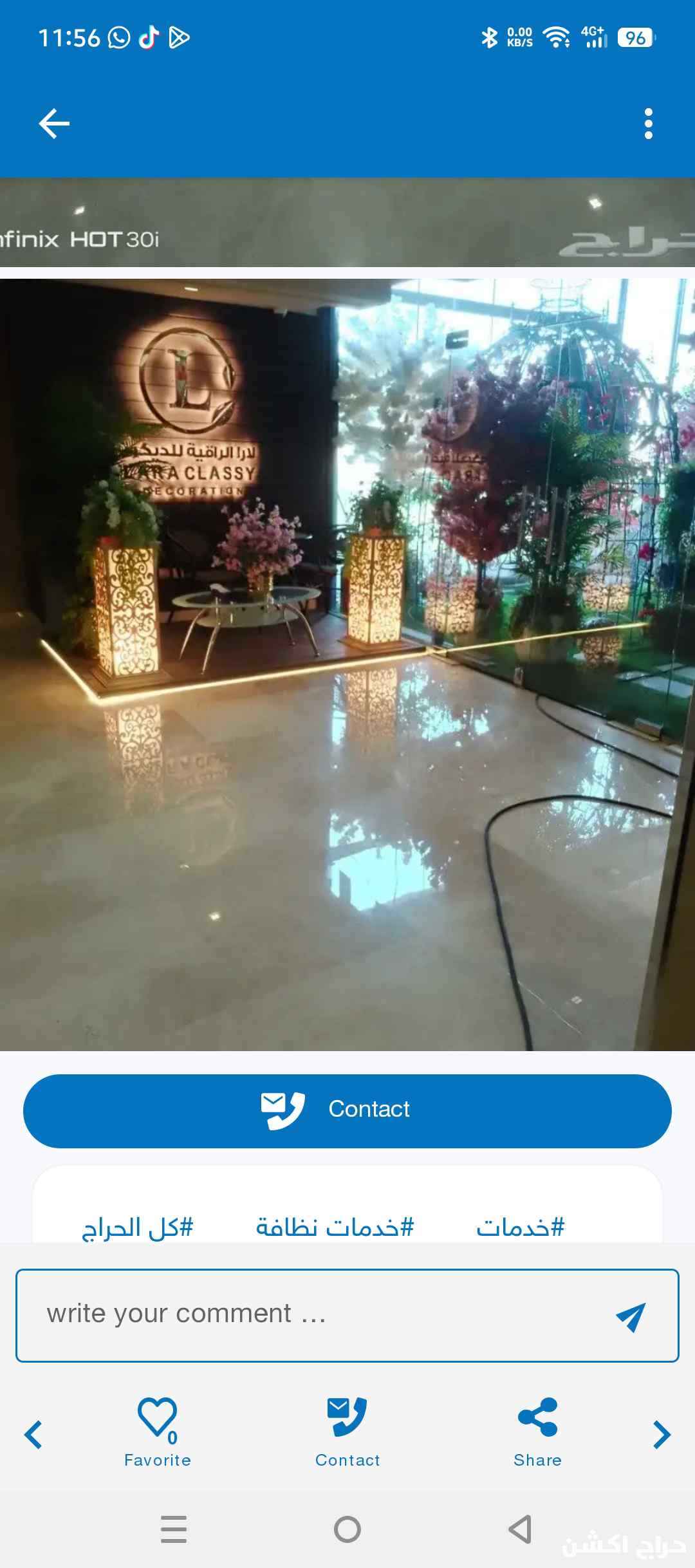
Task: Add this ad to Favorite
Action: (158, 1430)
